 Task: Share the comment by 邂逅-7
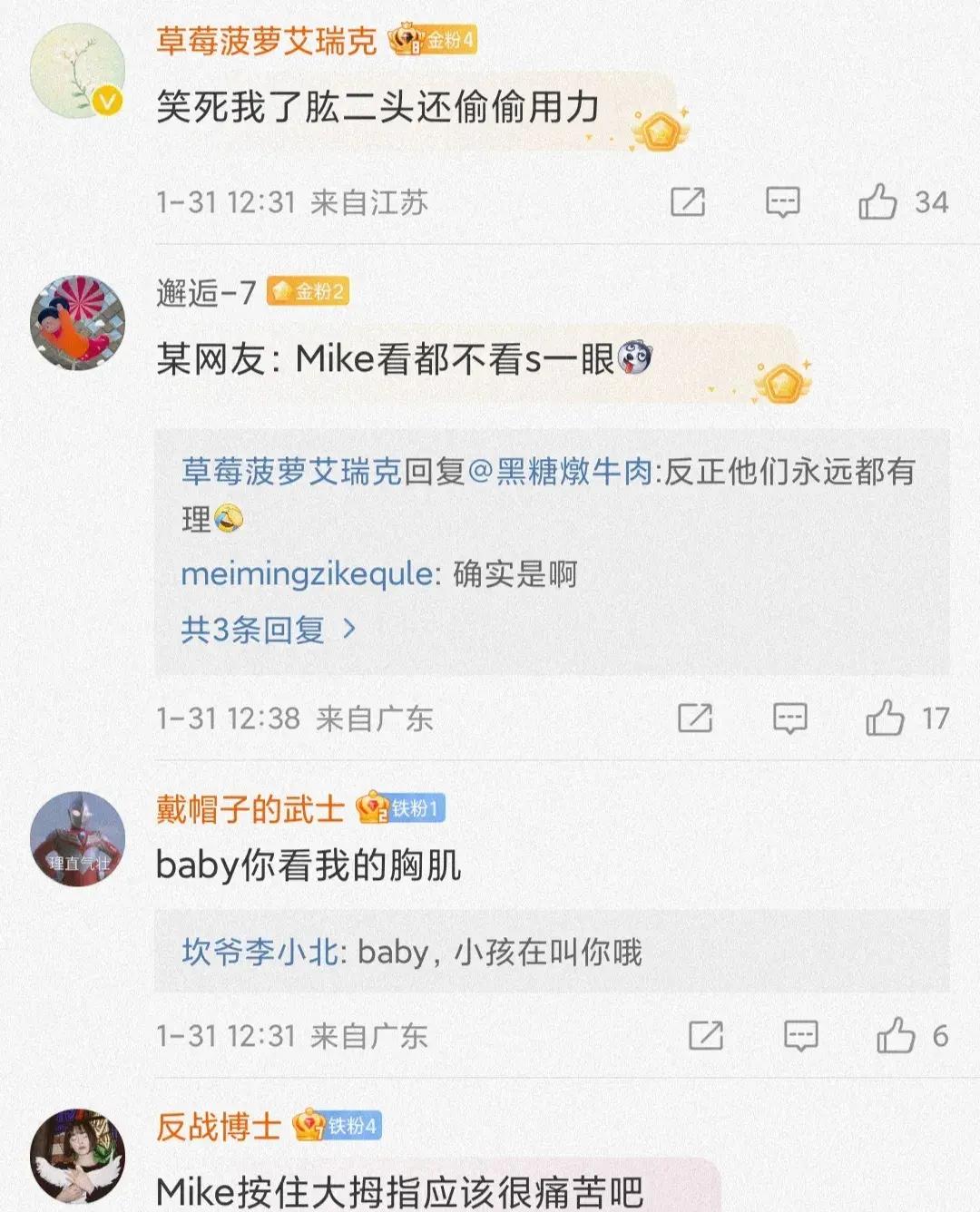point(695,718)
